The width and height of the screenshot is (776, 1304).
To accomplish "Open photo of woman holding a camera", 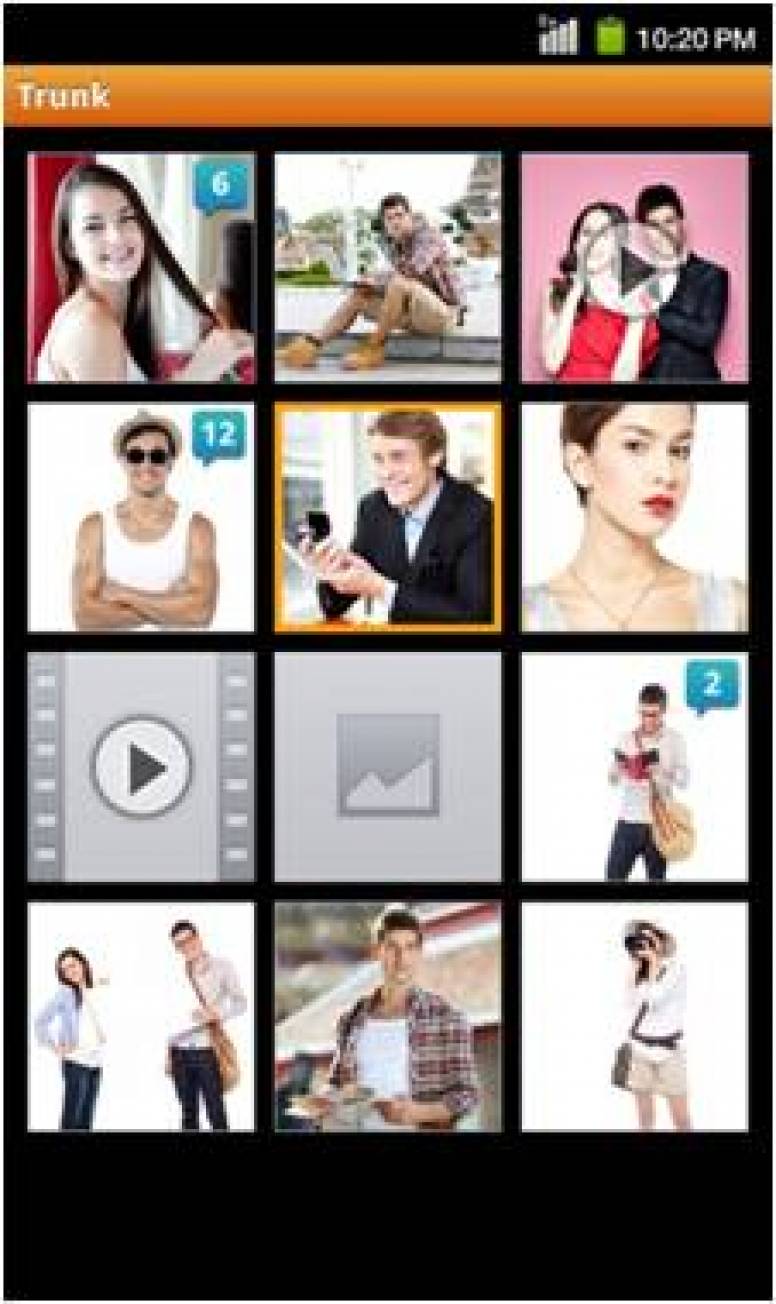I will point(634,1017).
